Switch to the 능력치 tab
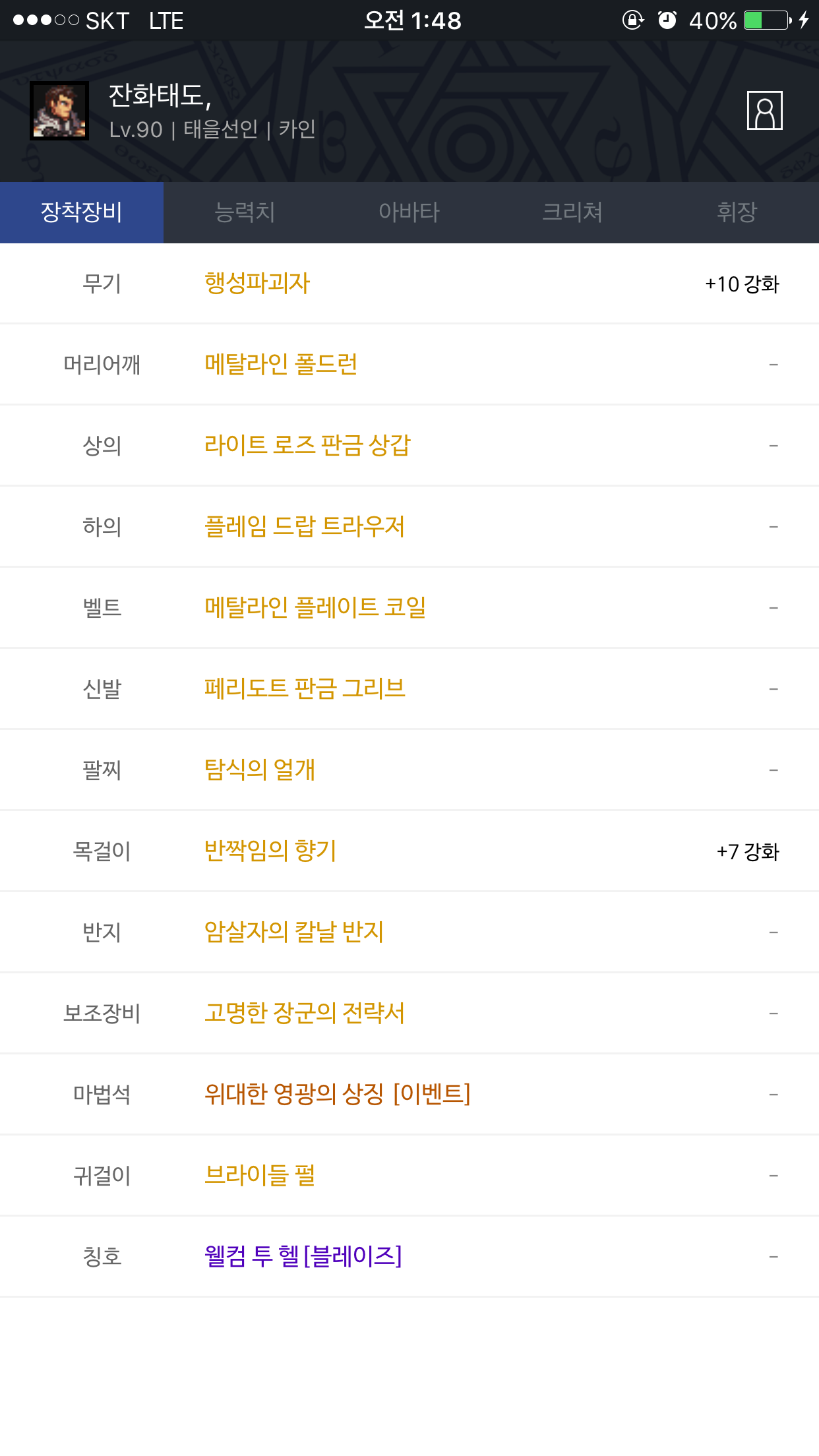This screenshot has width=819, height=1456. [245, 212]
